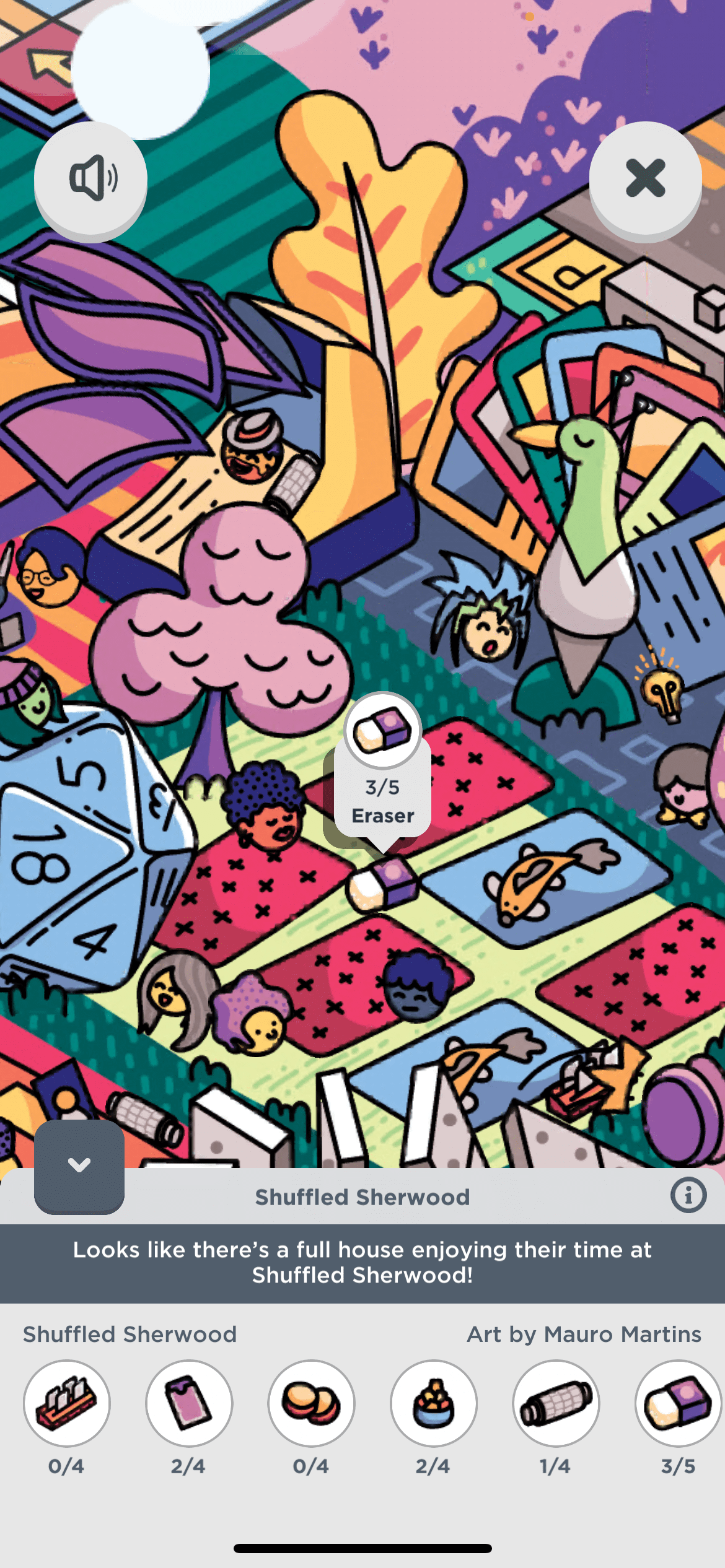Select the purple card item 2/4
The image size is (725, 1568).
coord(189,1403)
